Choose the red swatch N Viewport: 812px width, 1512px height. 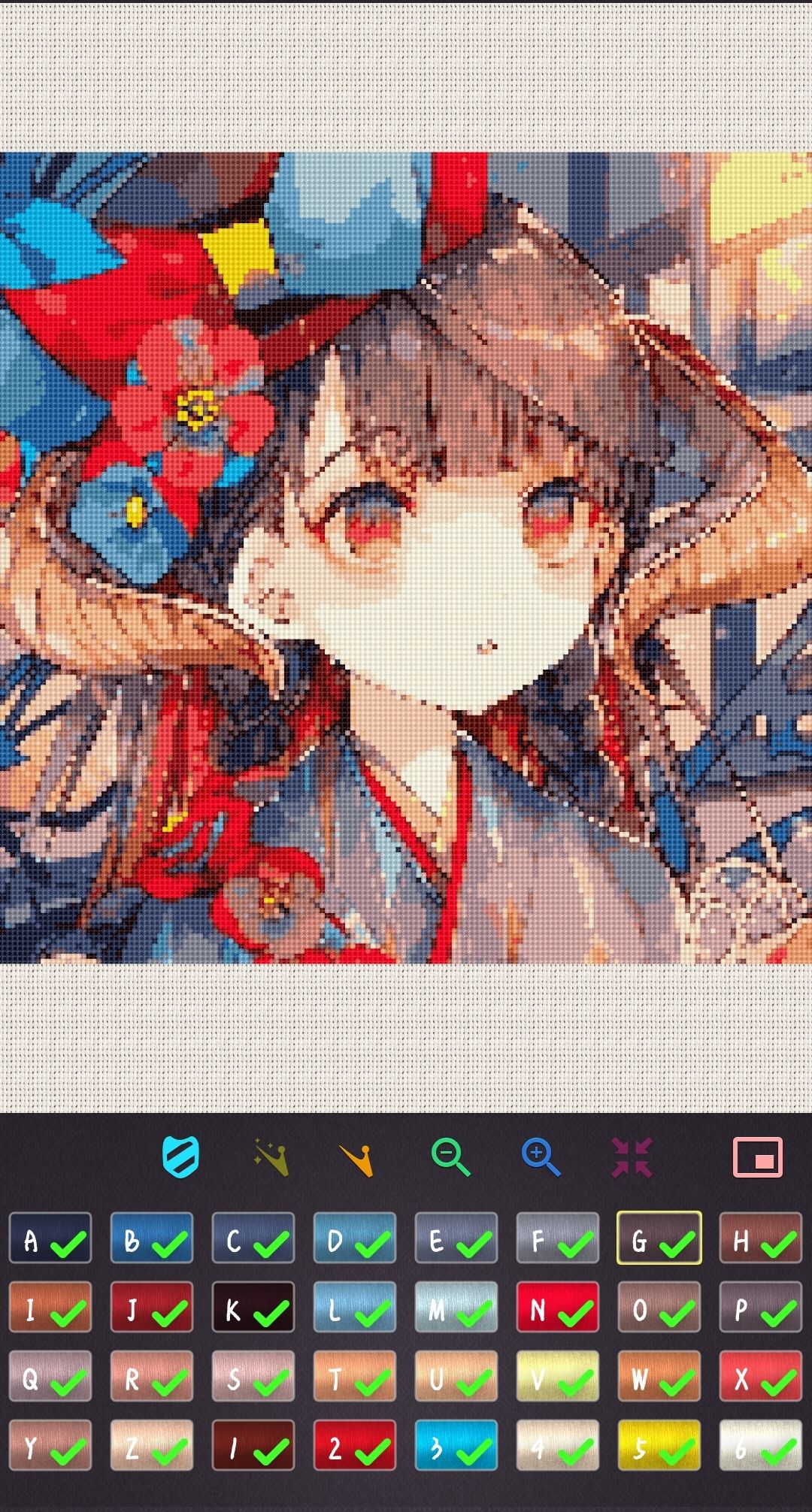click(558, 1307)
